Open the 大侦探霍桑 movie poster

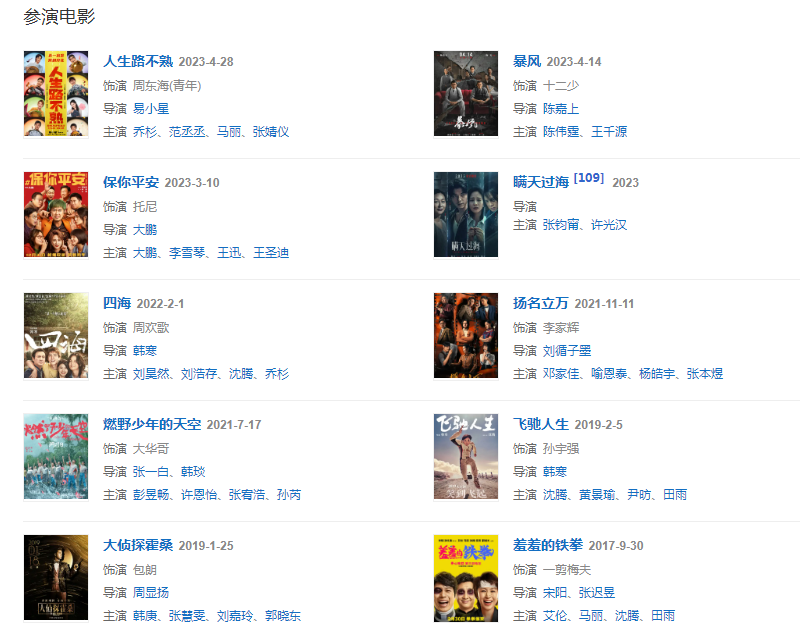[x=56, y=577]
